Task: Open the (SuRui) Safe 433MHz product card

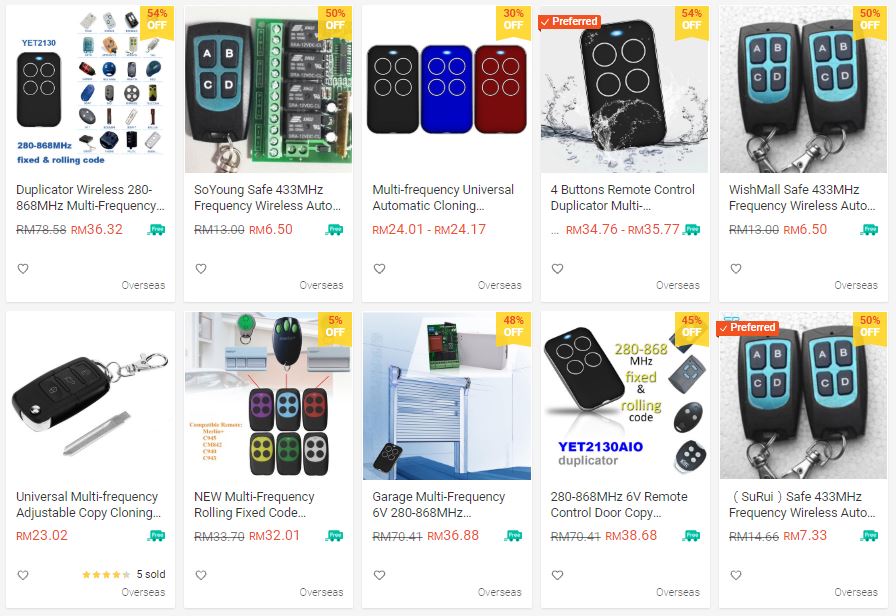Action: [x=802, y=504]
